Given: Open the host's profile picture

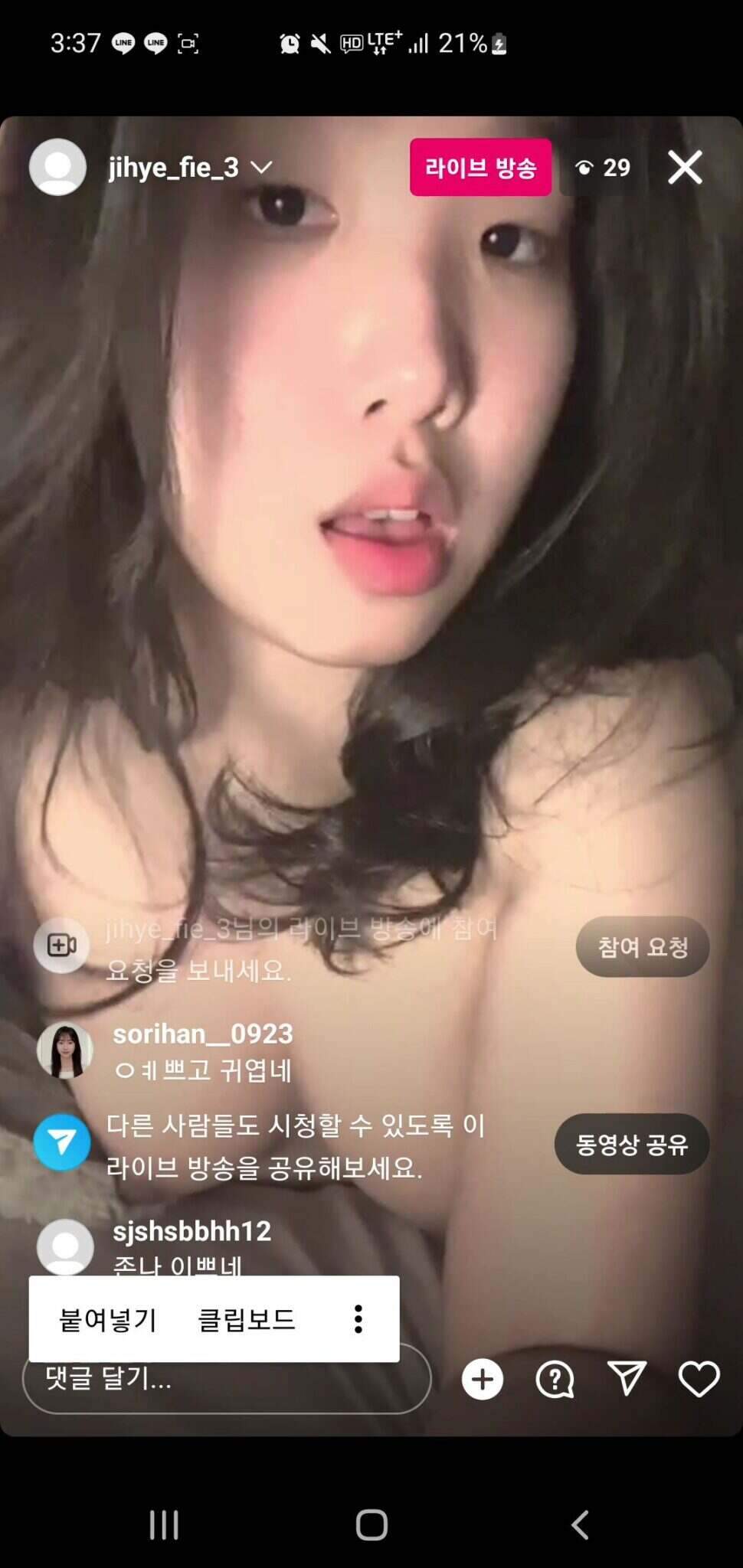Looking at the screenshot, I should (58, 167).
